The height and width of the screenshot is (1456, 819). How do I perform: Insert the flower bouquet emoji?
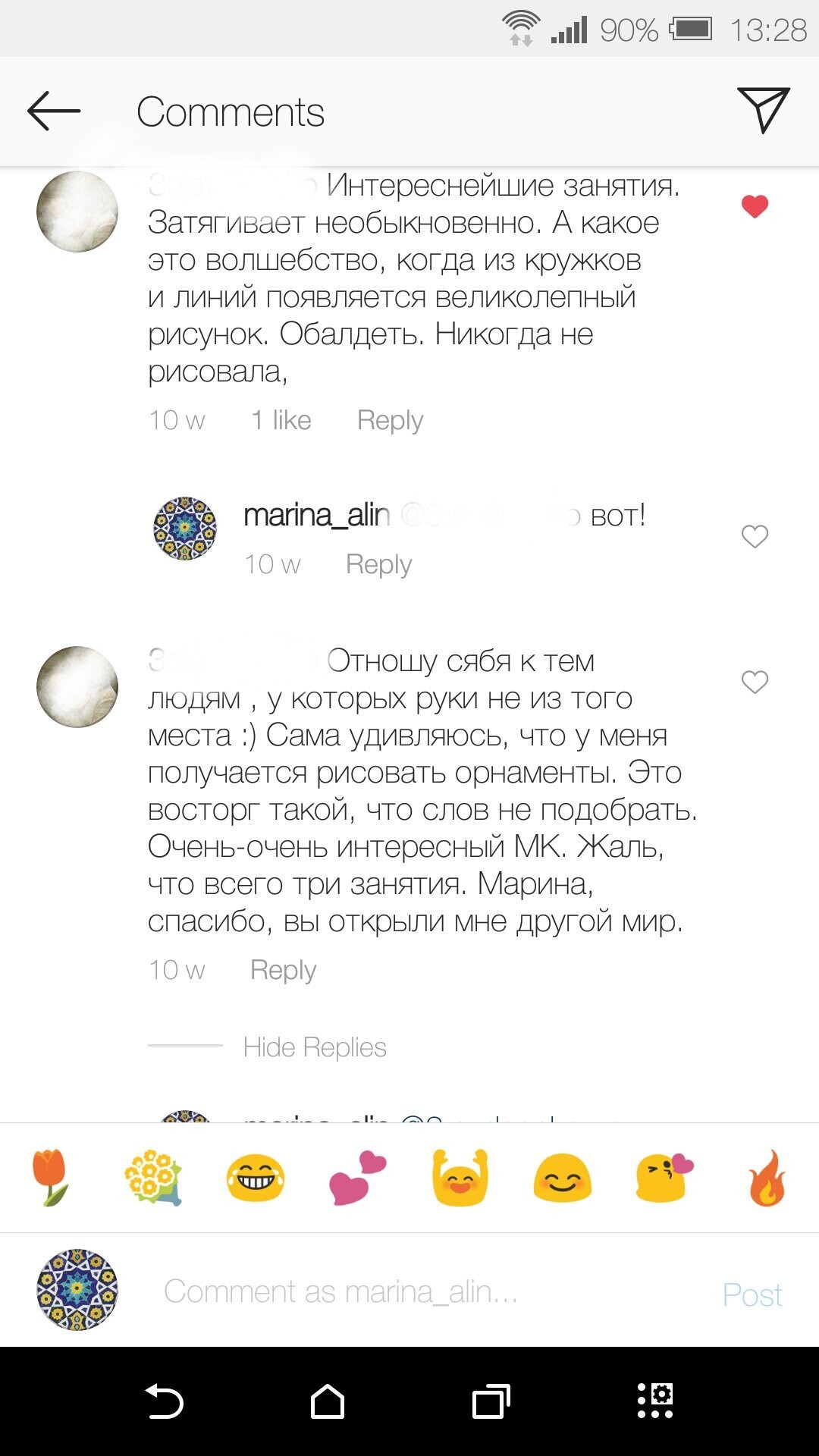[x=153, y=1178]
